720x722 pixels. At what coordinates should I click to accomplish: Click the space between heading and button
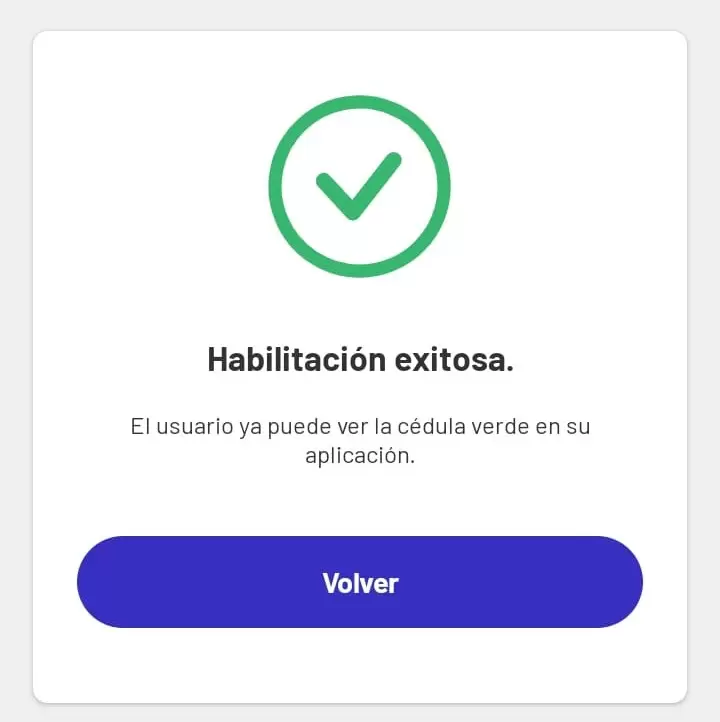pyautogui.click(x=360, y=500)
